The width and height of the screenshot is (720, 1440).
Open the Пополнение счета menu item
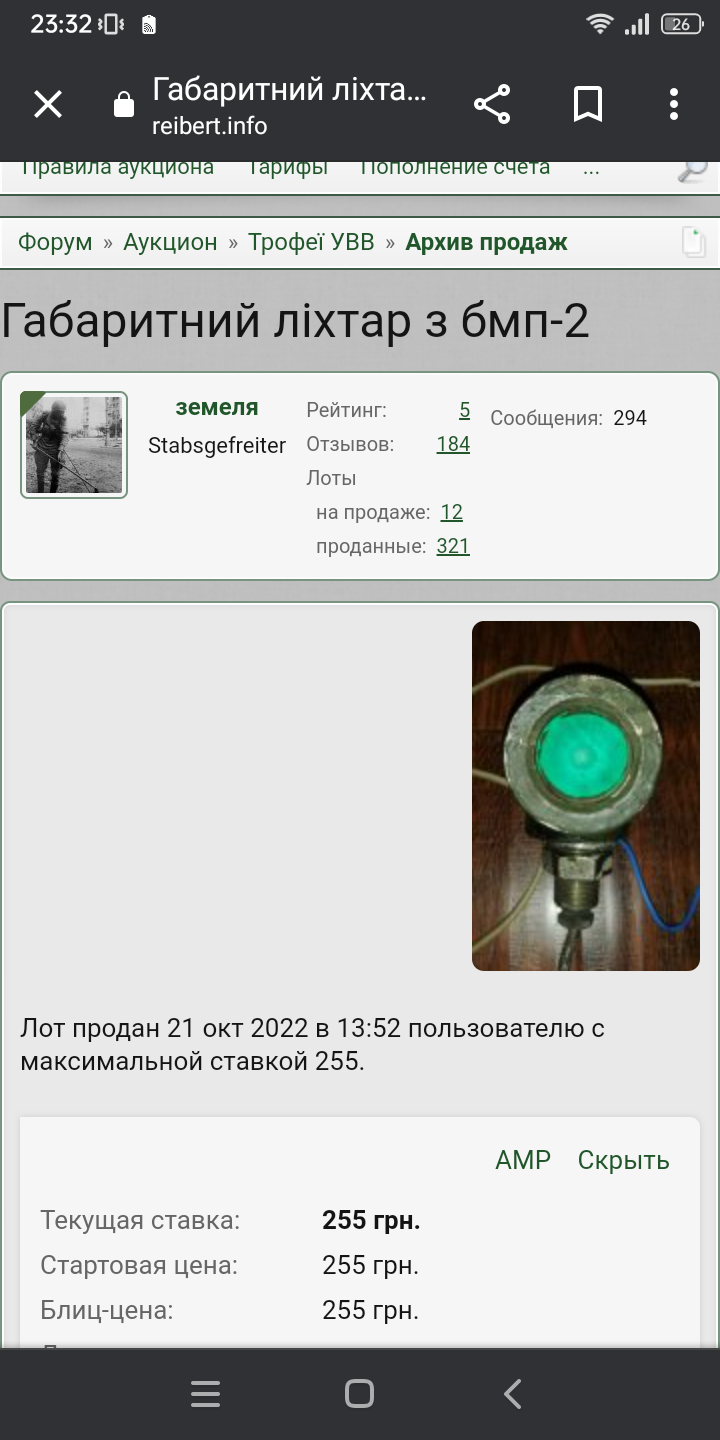pyautogui.click(x=455, y=168)
